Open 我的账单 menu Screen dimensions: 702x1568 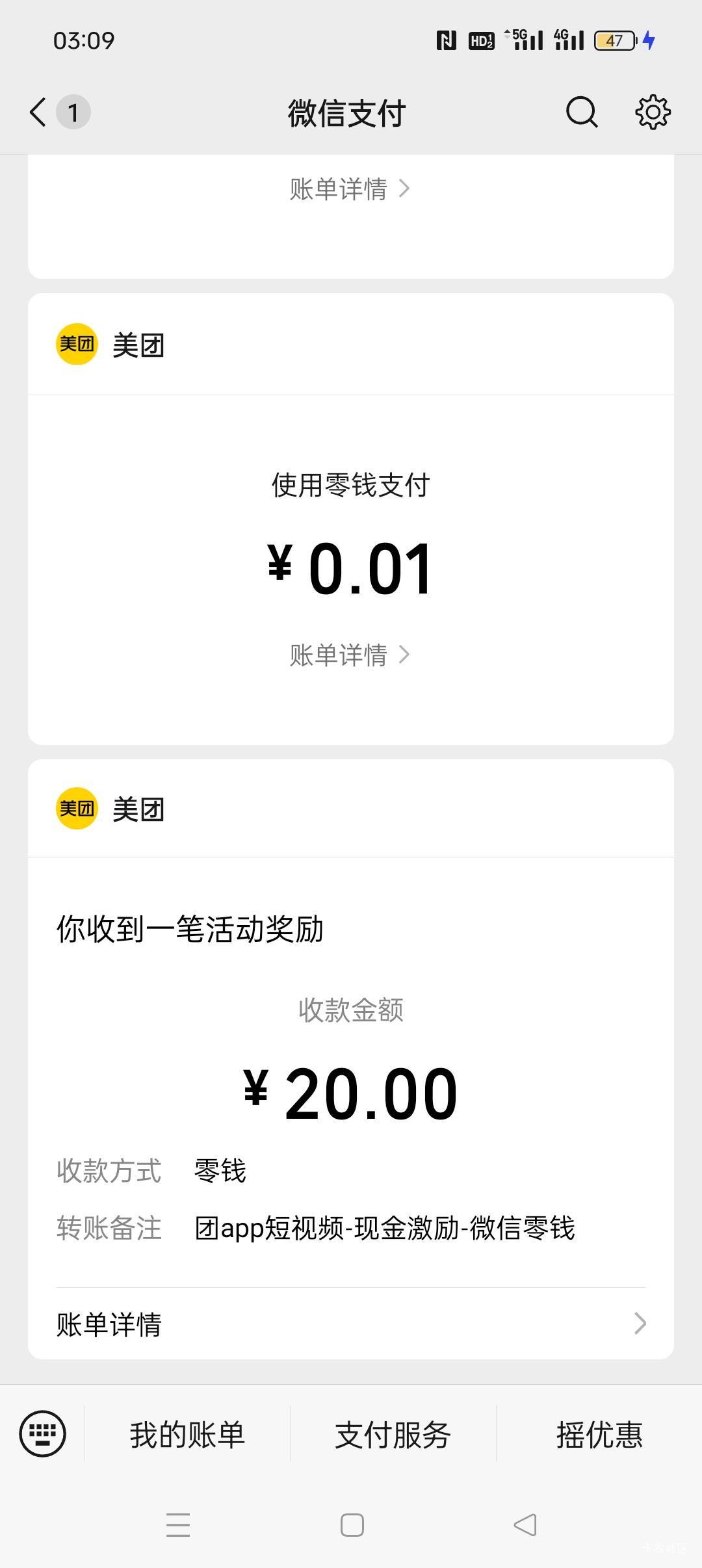point(187,1434)
